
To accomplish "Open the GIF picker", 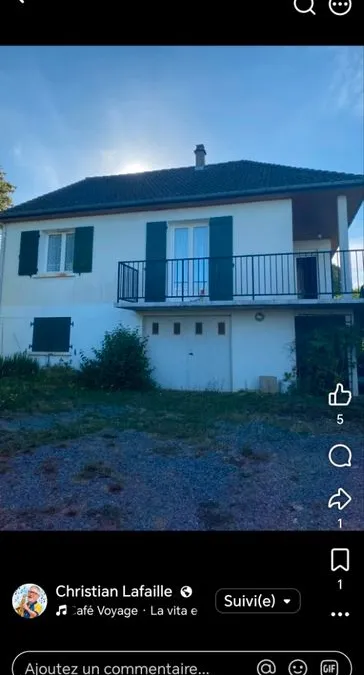I will [x=329, y=668].
